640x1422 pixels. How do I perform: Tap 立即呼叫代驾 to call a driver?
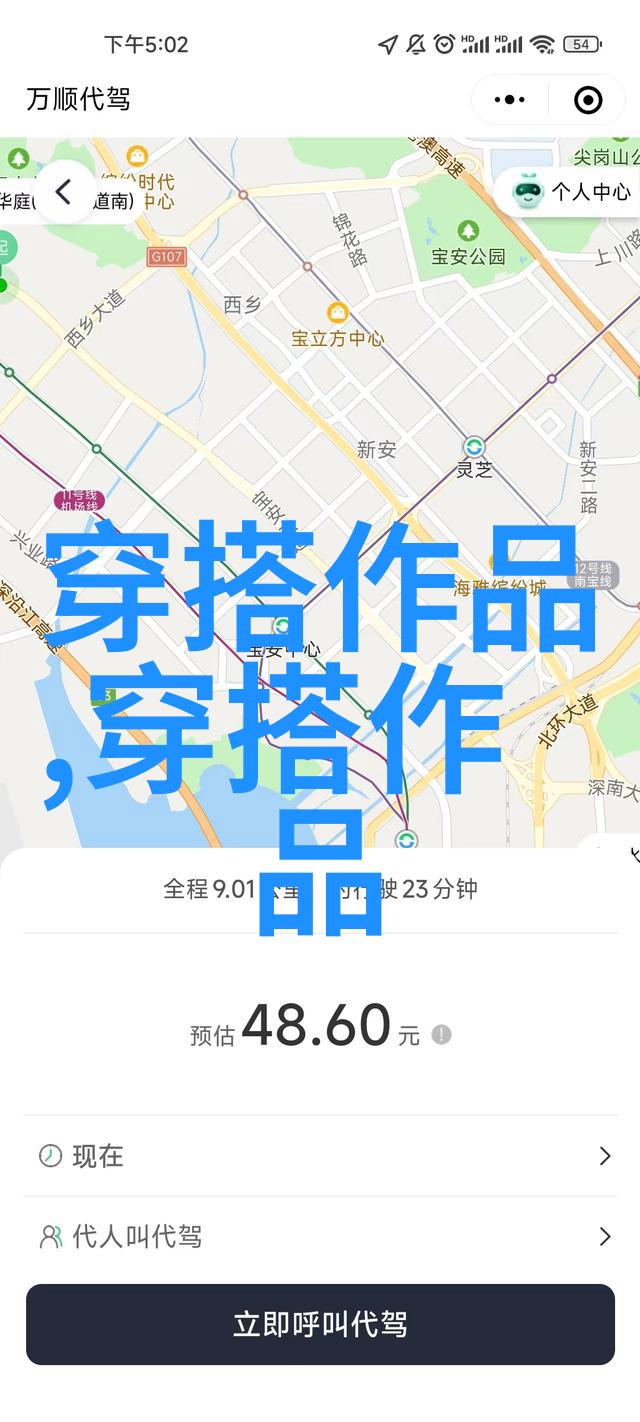click(x=320, y=1325)
